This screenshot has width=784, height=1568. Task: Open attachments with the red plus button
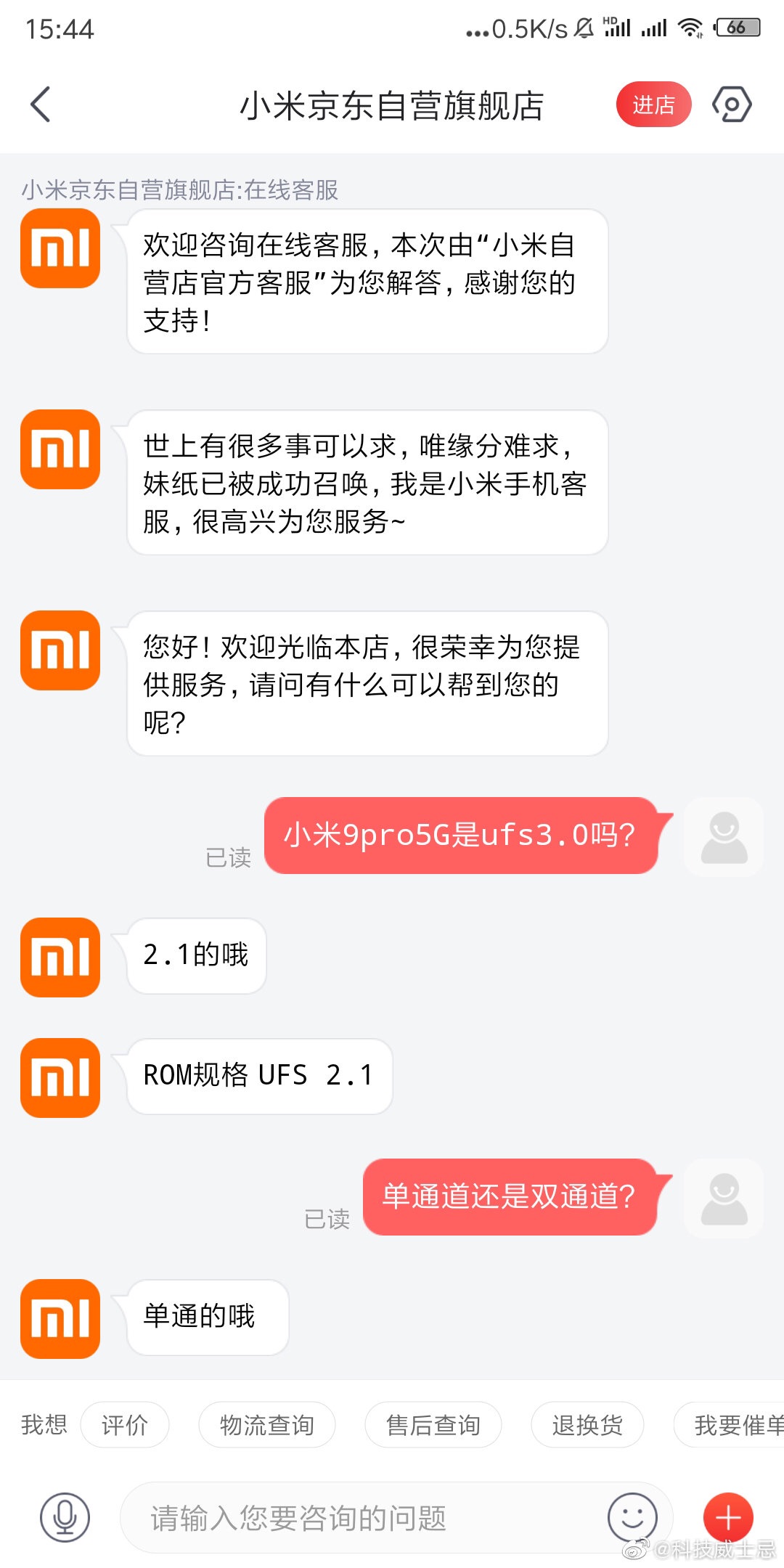(x=728, y=1517)
